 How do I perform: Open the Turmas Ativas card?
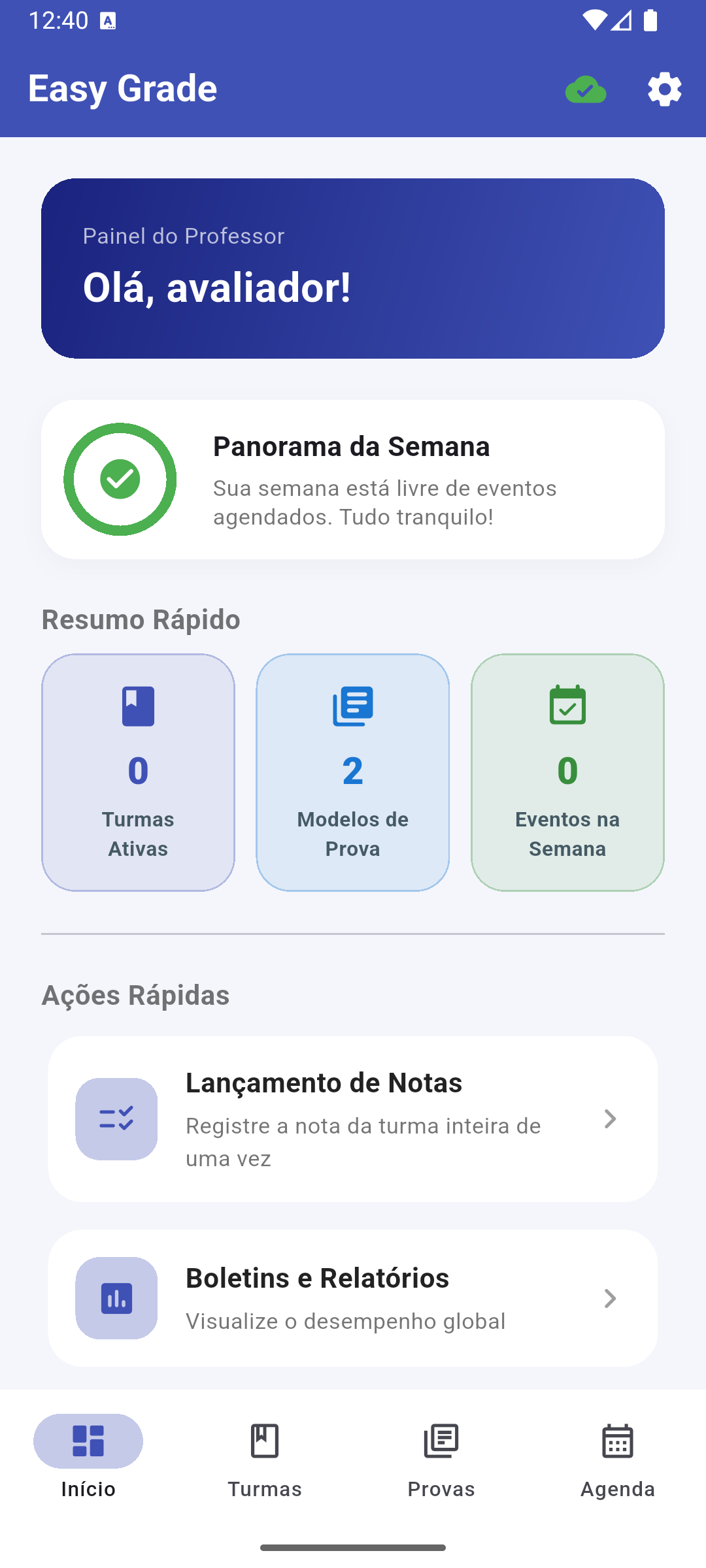[138, 772]
